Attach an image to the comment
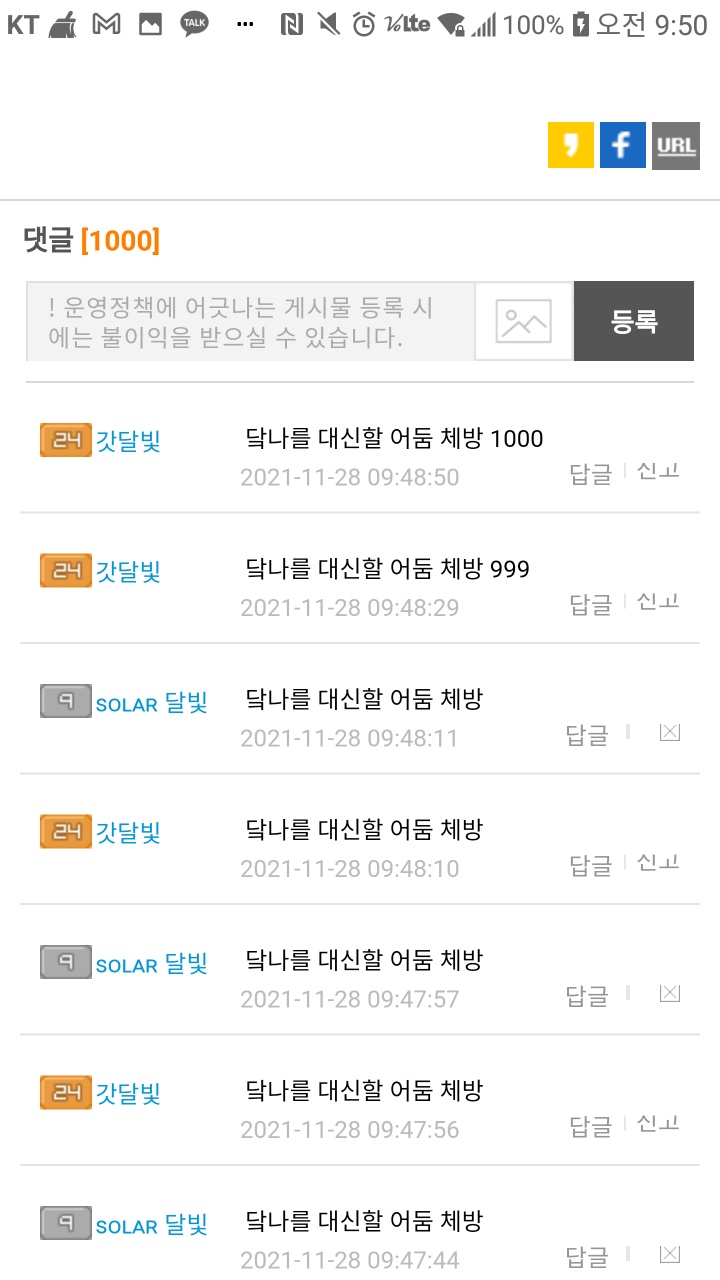Screen dimensions: 720x1280 (x=523, y=322)
